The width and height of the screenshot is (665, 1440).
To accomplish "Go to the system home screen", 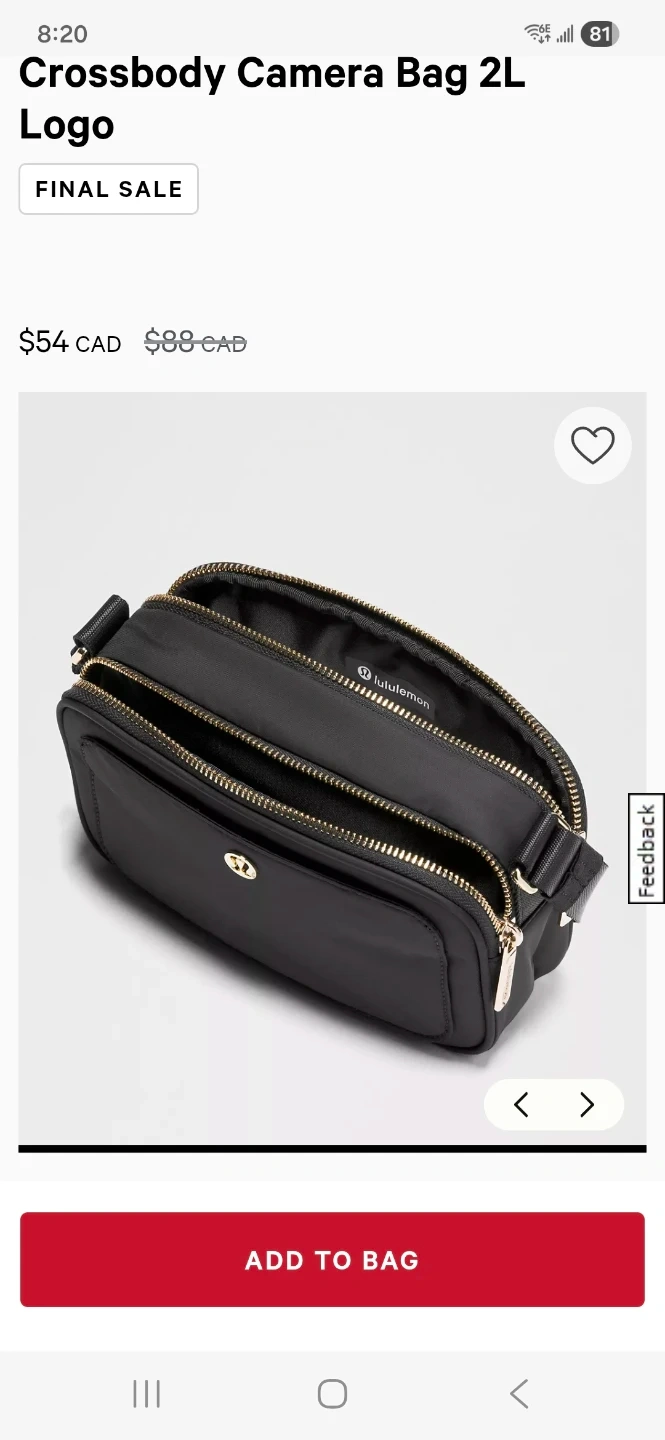I will pos(332,1394).
